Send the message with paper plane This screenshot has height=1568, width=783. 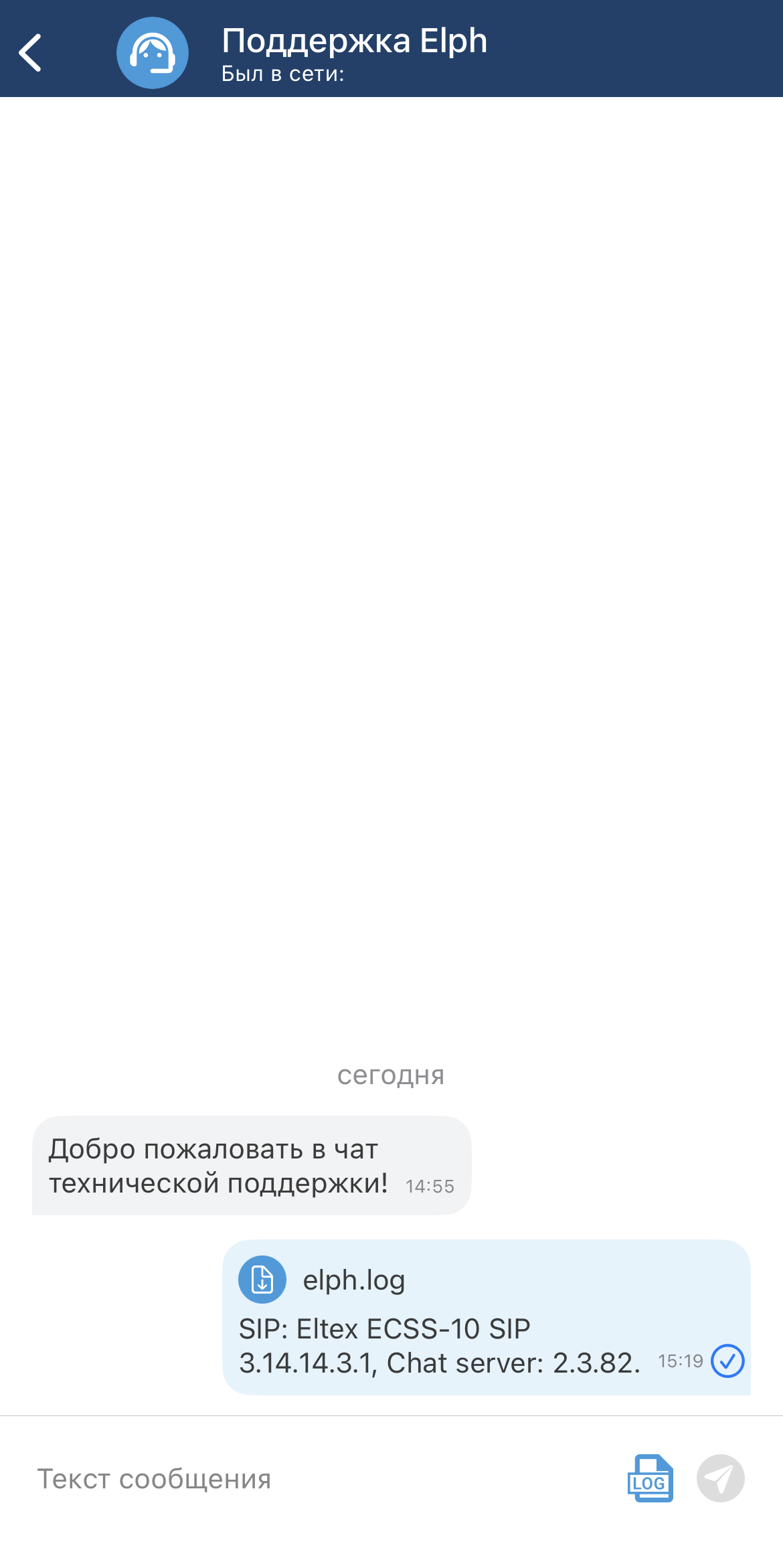click(x=720, y=1478)
